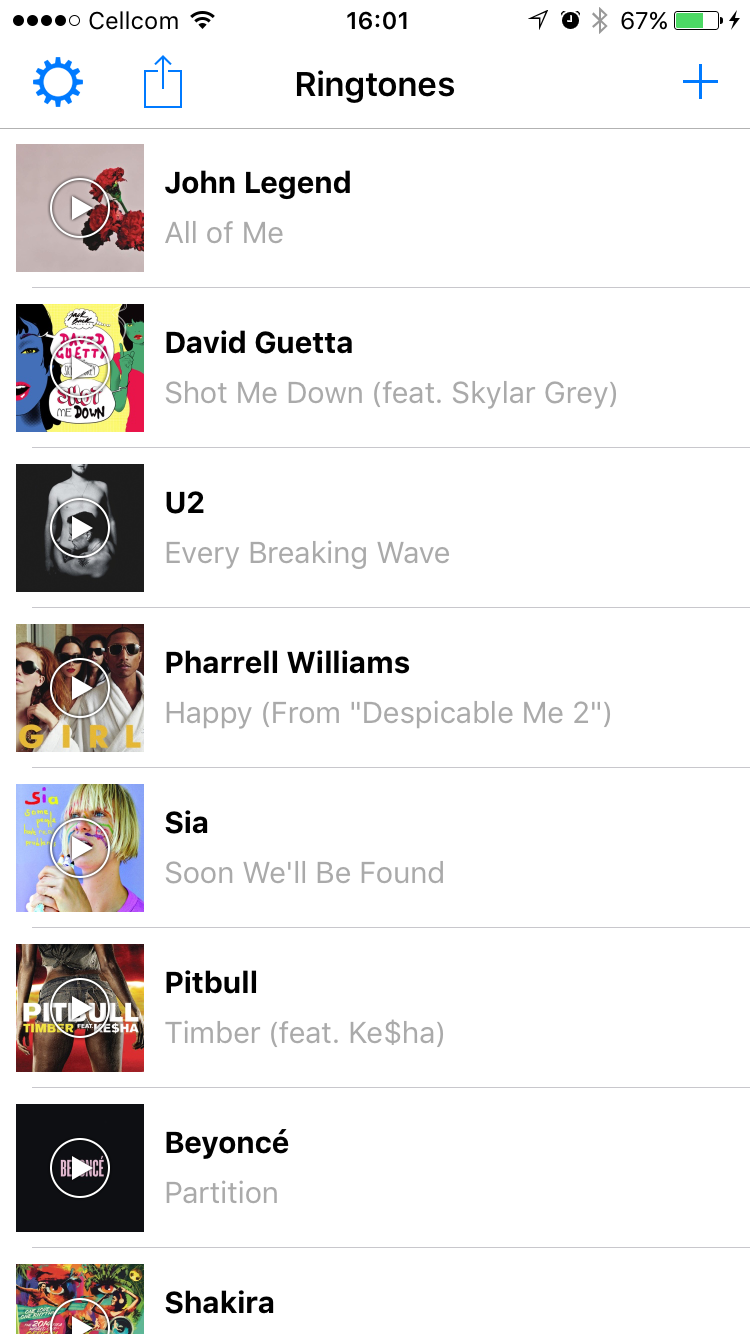Tap the plus icon to add a ringtone
The height and width of the screenshot is (1334, 750).
[701, 82]
